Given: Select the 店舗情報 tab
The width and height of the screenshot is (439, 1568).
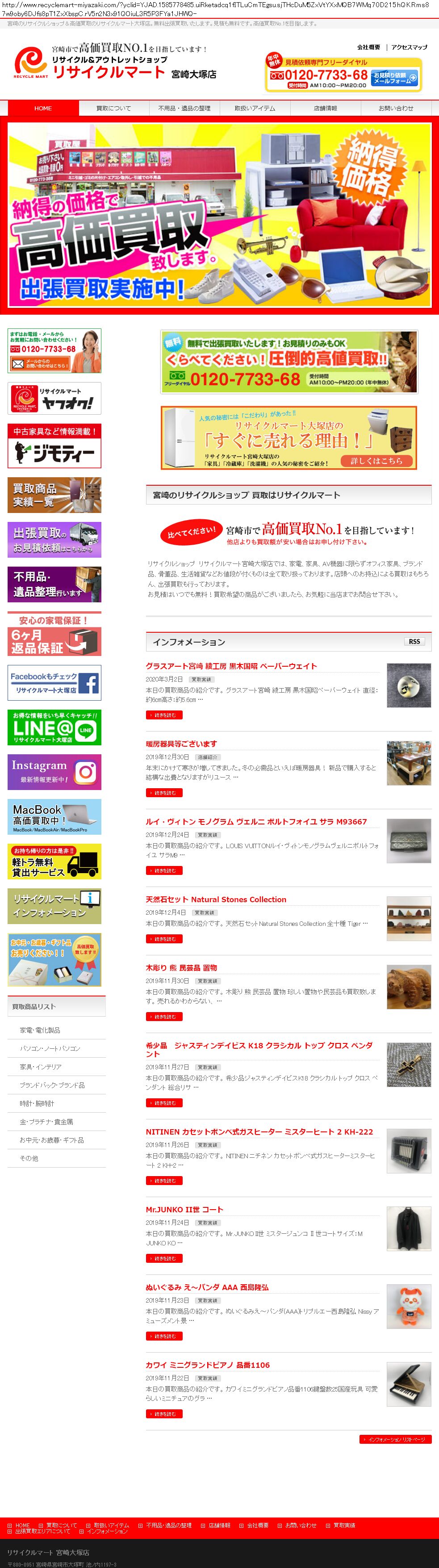Looking at the screenshot, I should coord(325,108).
